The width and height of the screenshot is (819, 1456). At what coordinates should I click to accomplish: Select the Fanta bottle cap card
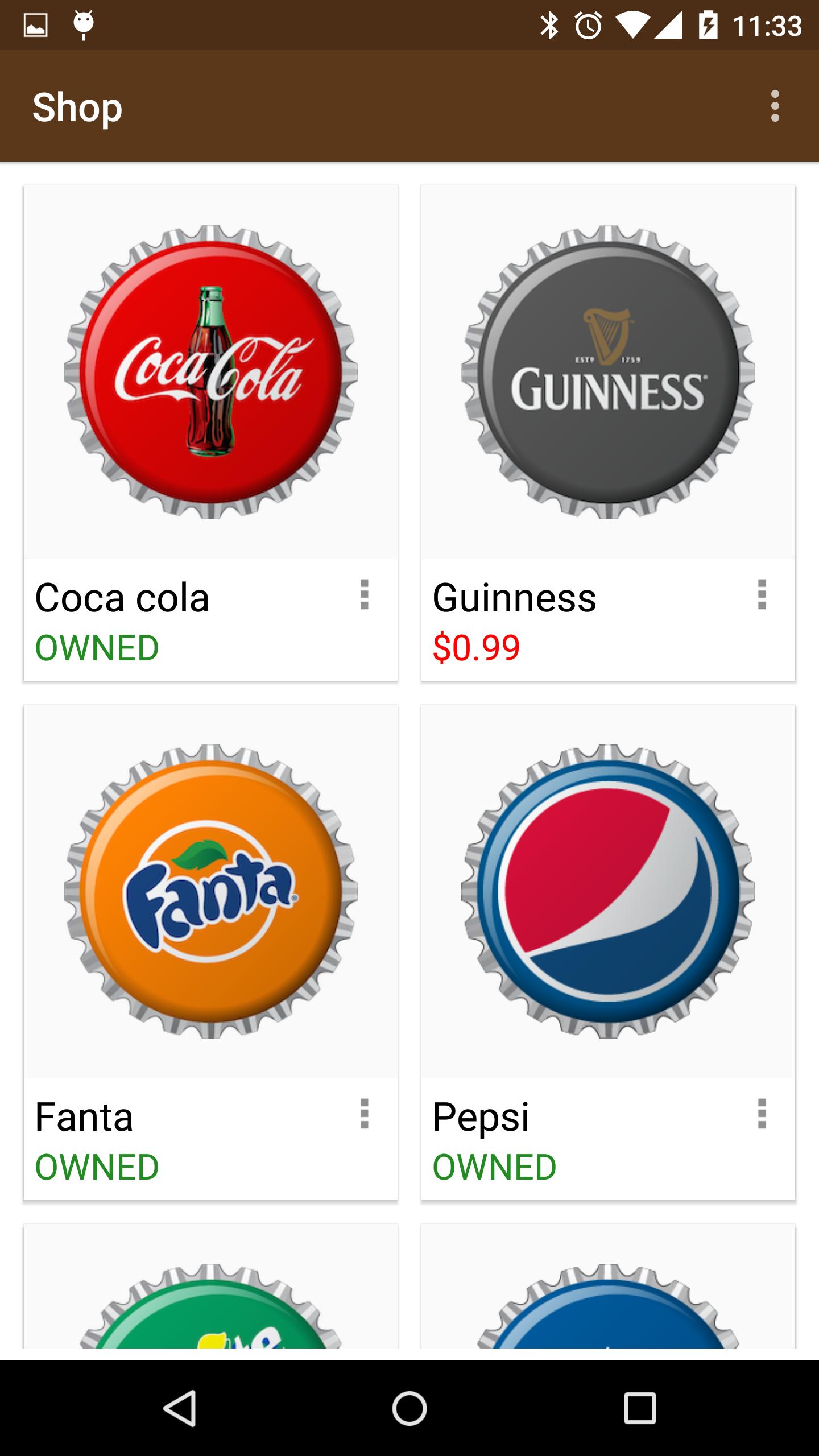point(210,891)
